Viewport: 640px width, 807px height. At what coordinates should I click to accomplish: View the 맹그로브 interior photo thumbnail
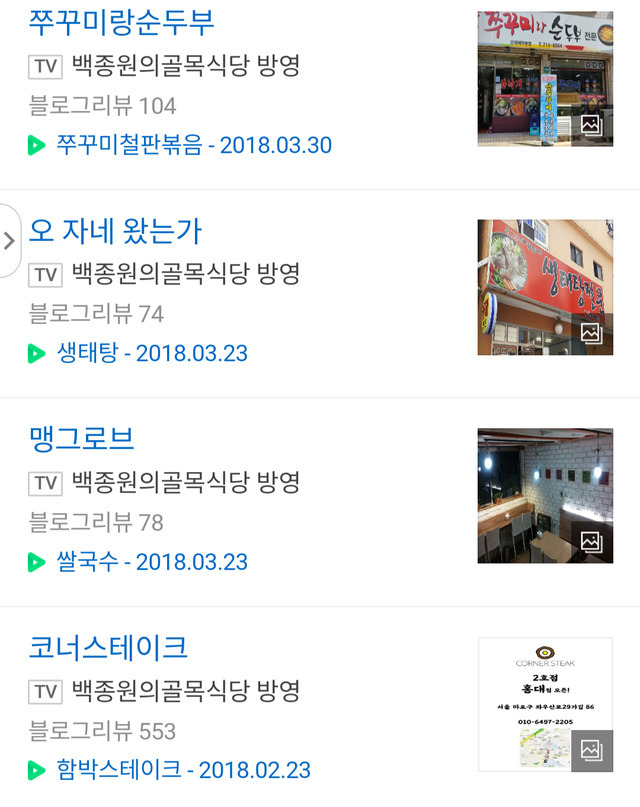pos(545,496)
